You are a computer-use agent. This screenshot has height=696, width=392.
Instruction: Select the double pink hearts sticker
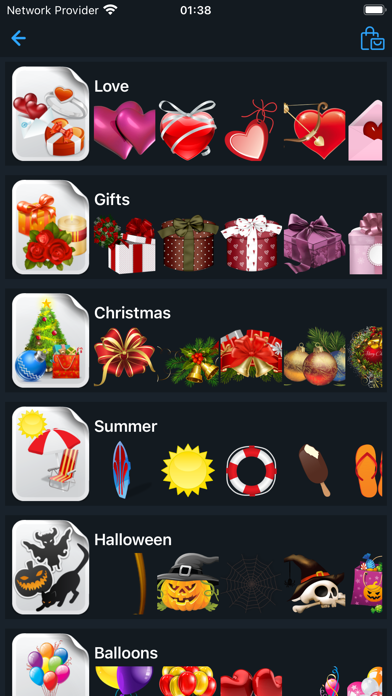(125, 130)
